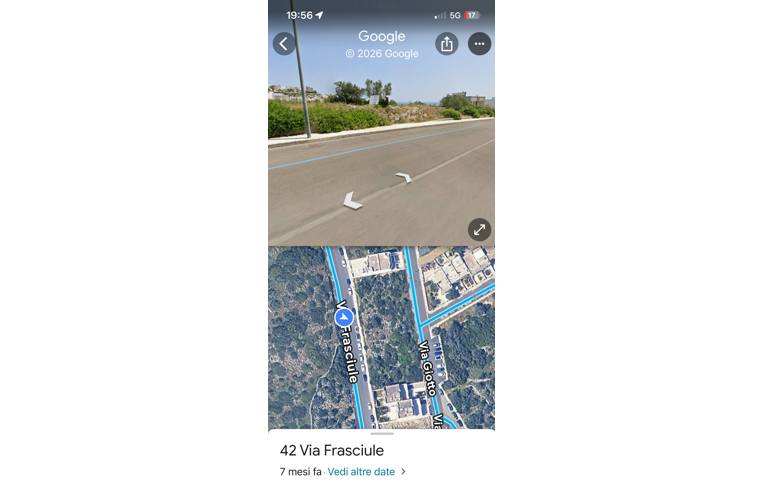Move forward along the road arrow
This screenshot has height=492, width=764.
tap(403, 178)
